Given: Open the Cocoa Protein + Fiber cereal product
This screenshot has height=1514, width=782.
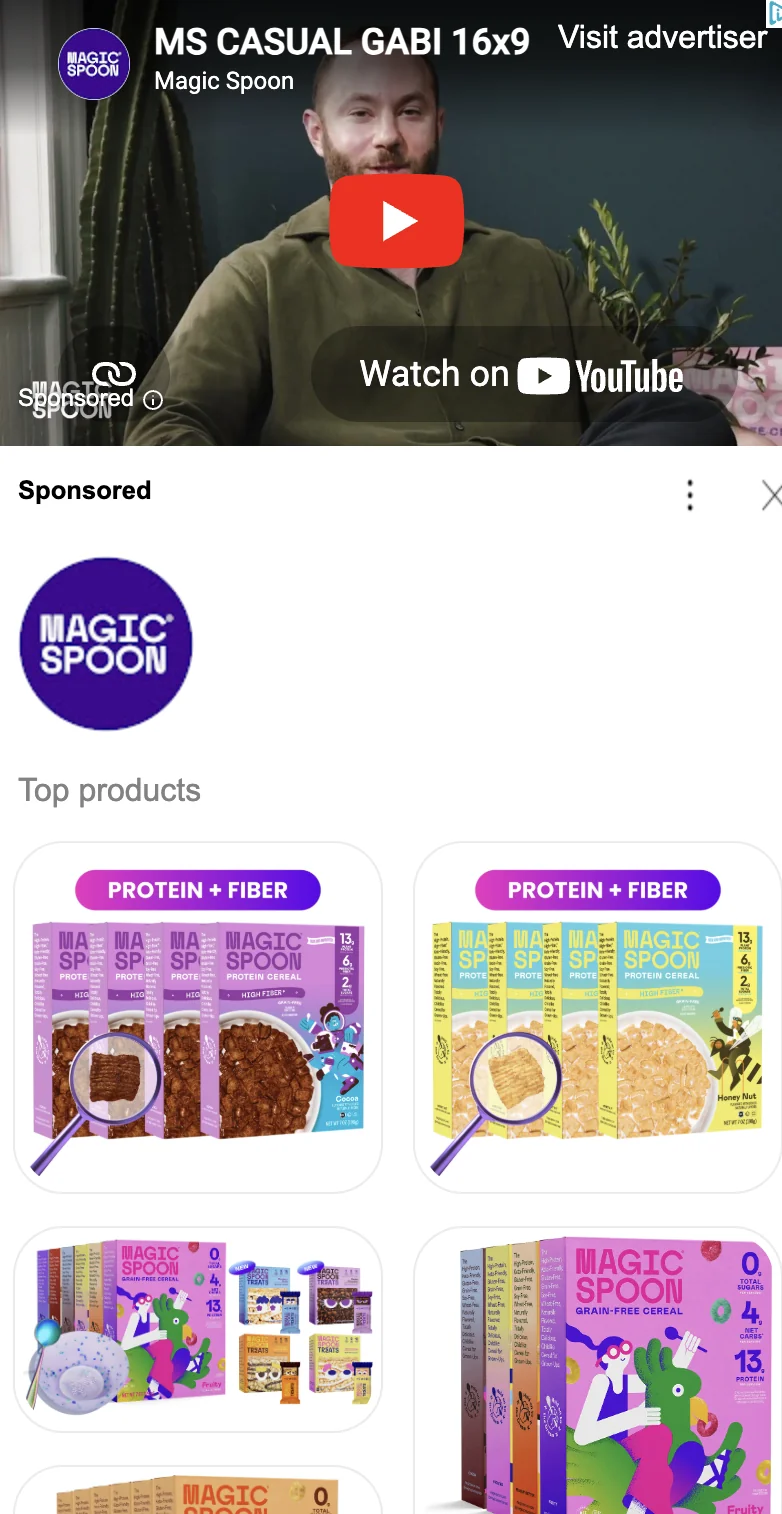Looking at the screenshot, I should [197, 1015].
